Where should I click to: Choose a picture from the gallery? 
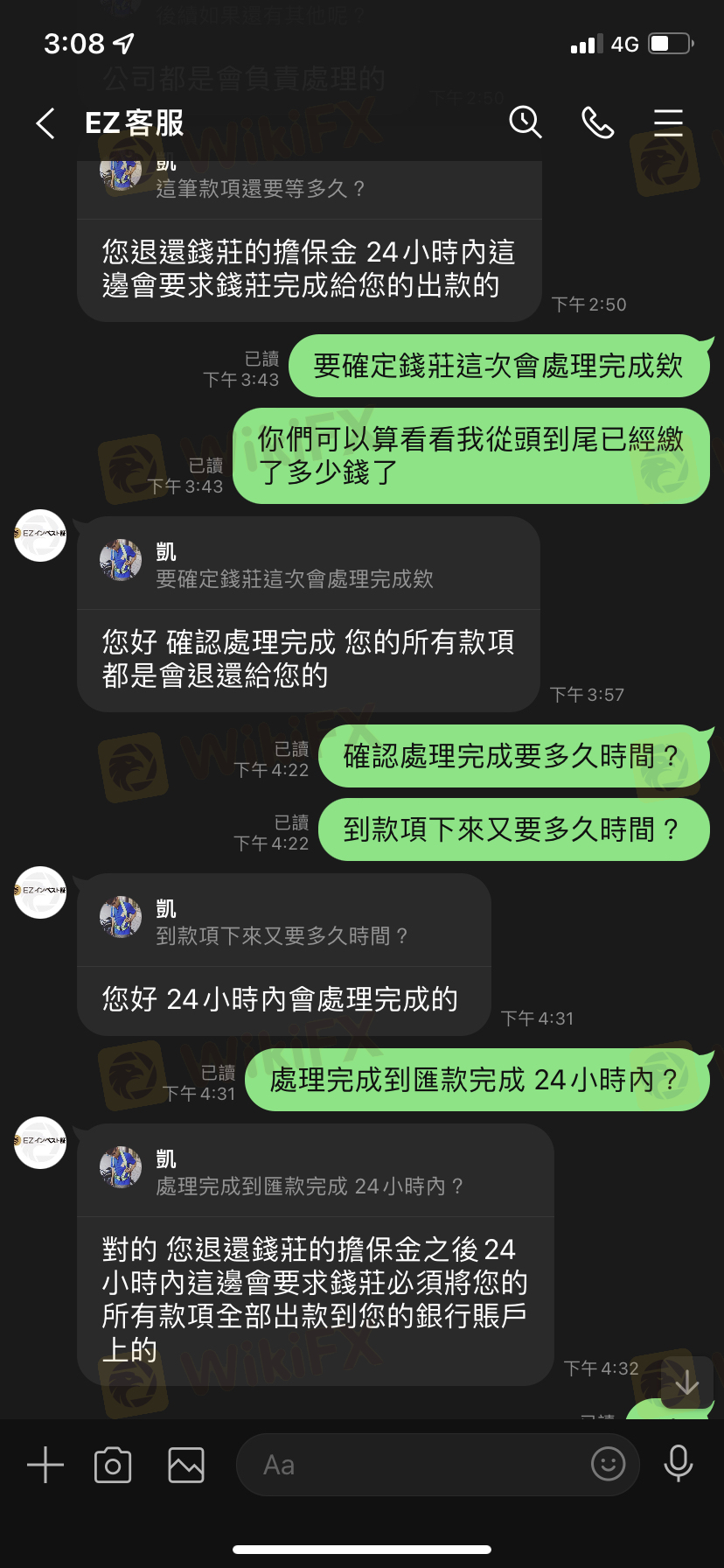(186, 1465)
